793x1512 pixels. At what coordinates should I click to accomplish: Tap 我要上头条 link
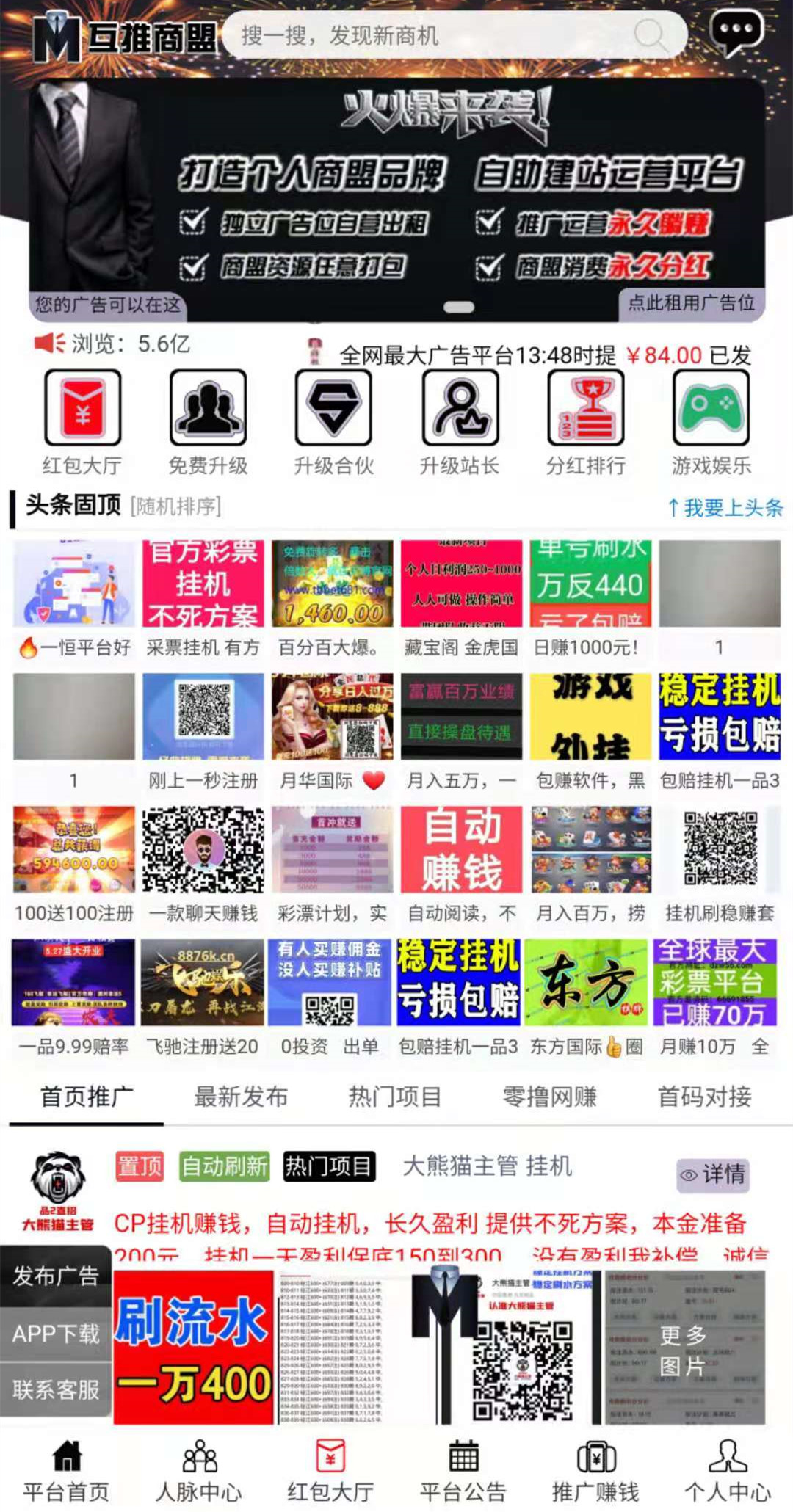(x=725, y=508)
